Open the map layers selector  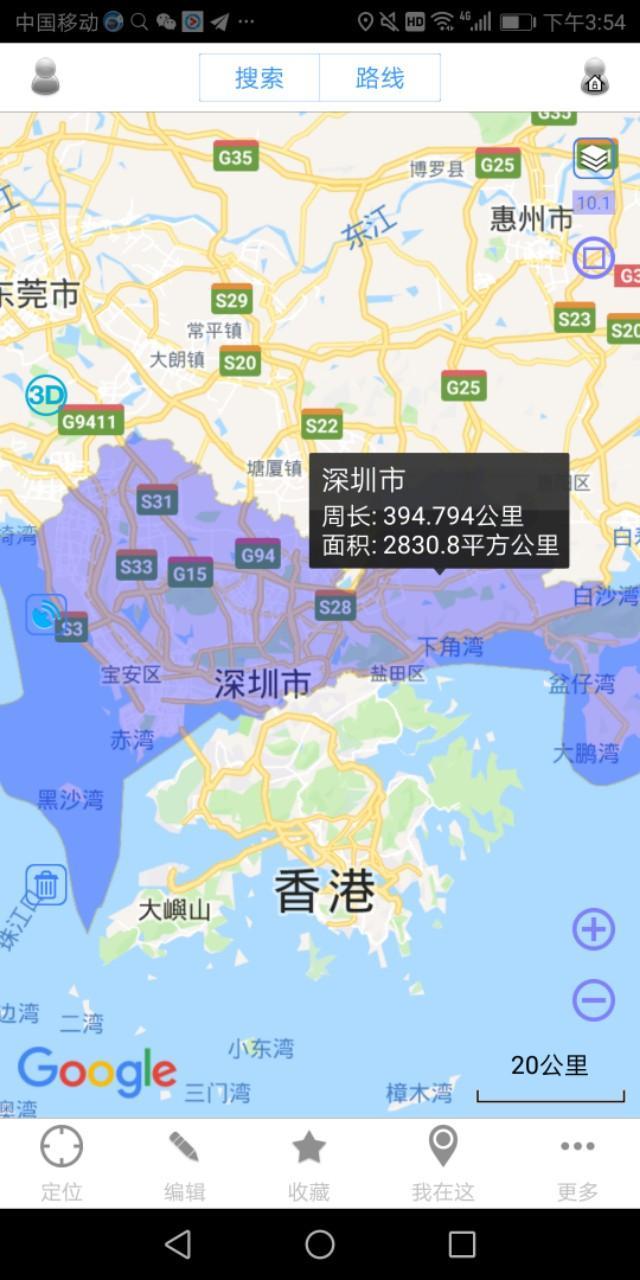594,158
